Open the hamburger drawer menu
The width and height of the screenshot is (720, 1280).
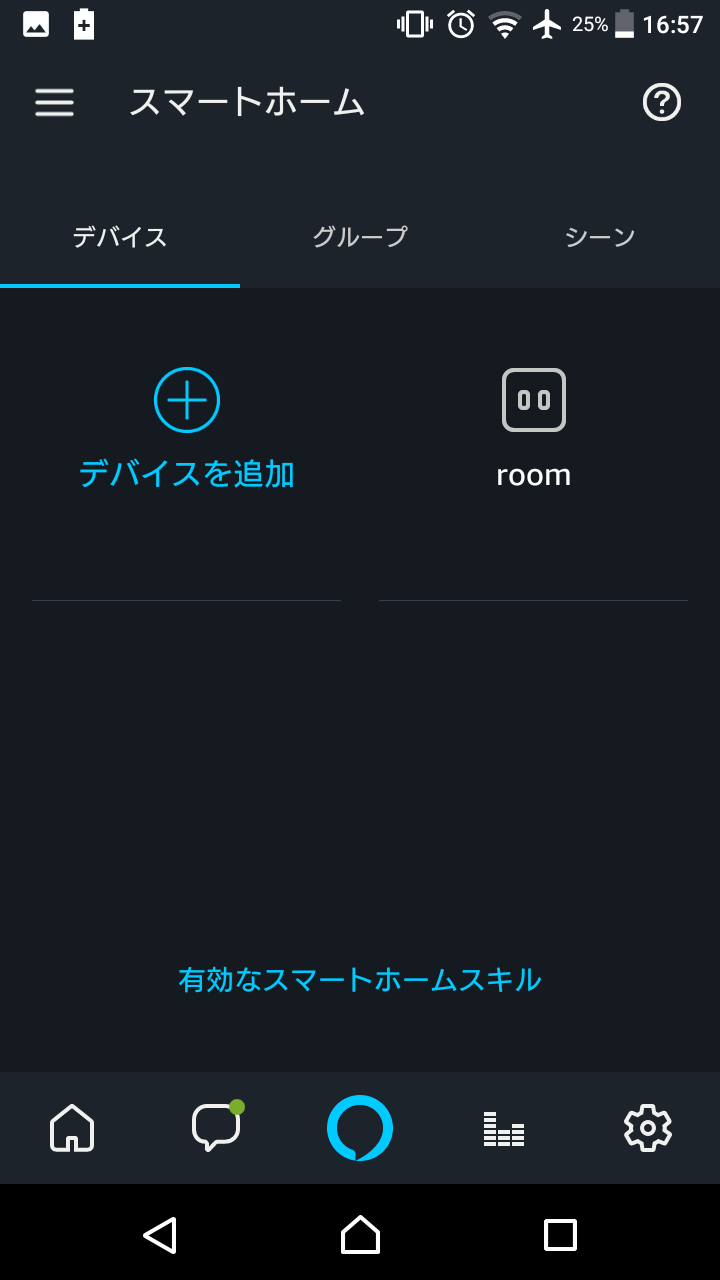pos(55,102)
